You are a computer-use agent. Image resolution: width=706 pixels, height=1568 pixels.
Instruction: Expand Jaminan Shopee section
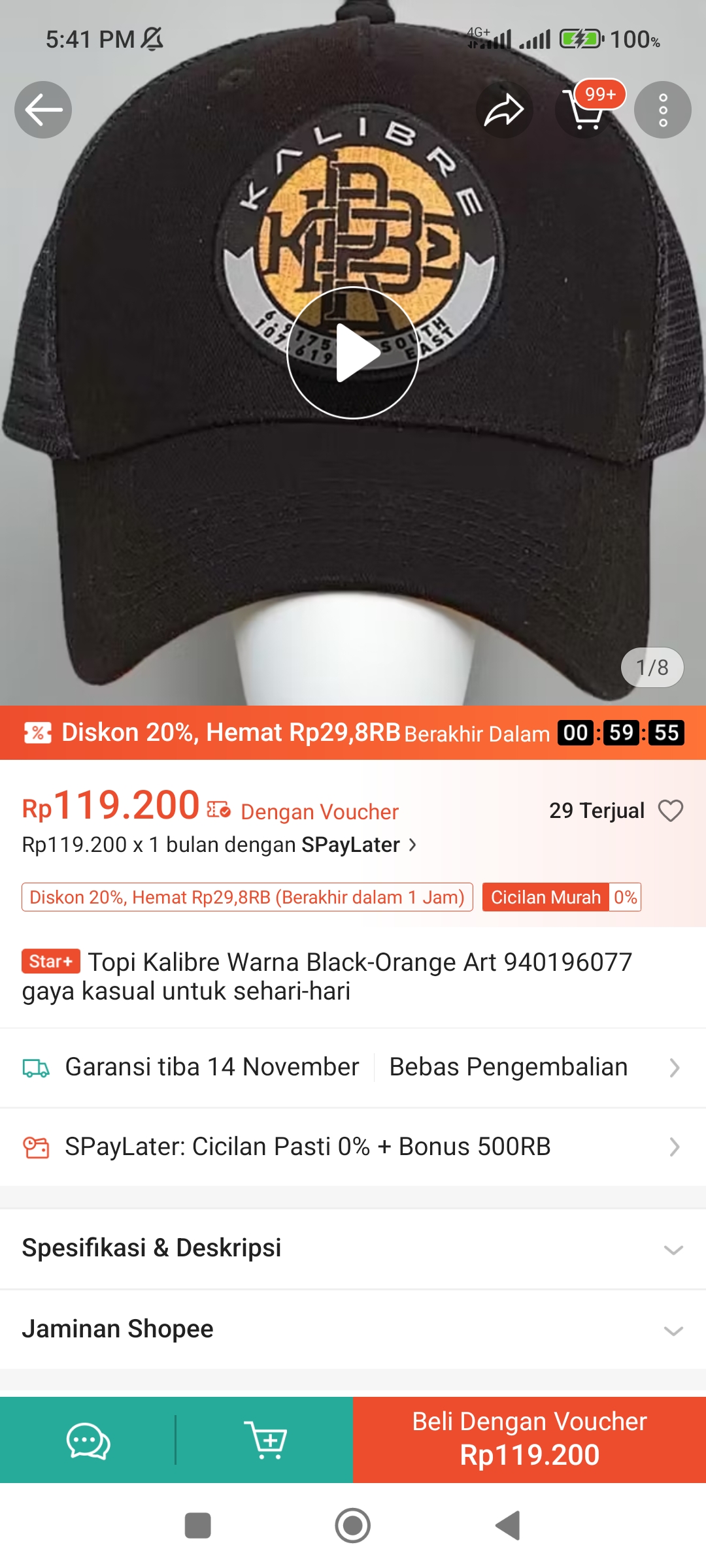pos(353,1329)
